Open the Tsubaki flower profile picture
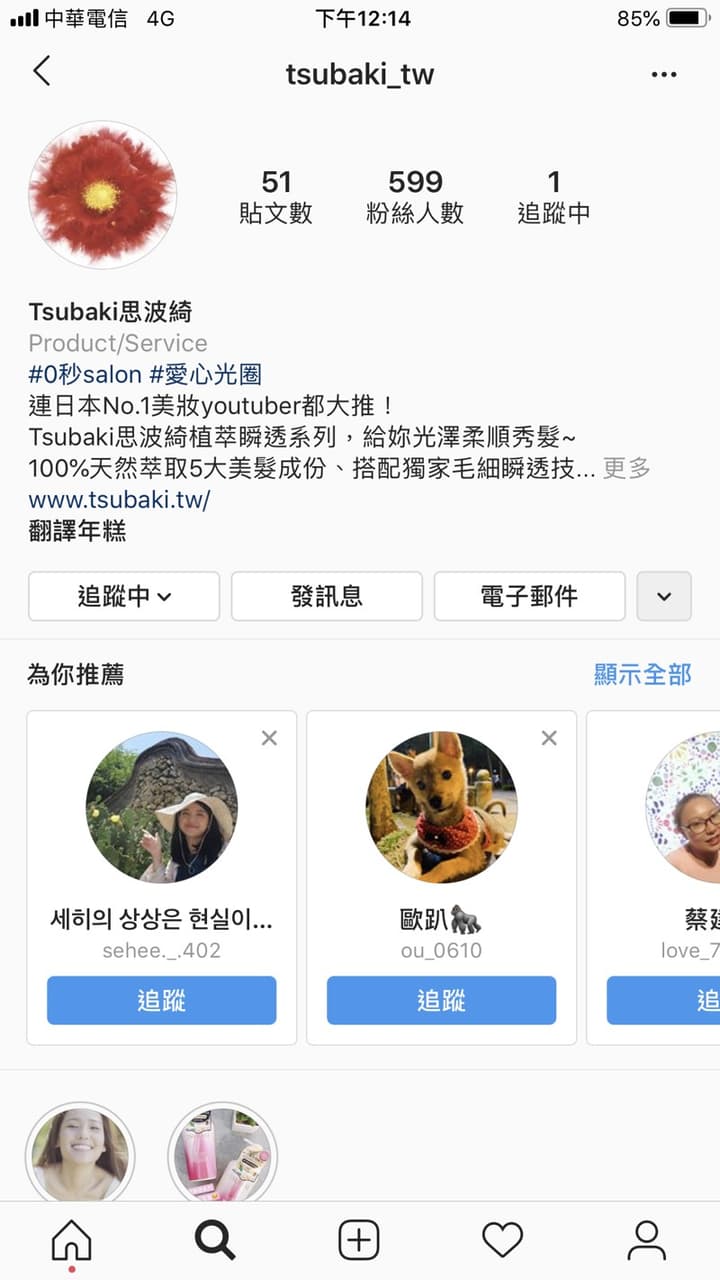The width and height of the screenshot is (720, 1280). (x=102, y=195)
